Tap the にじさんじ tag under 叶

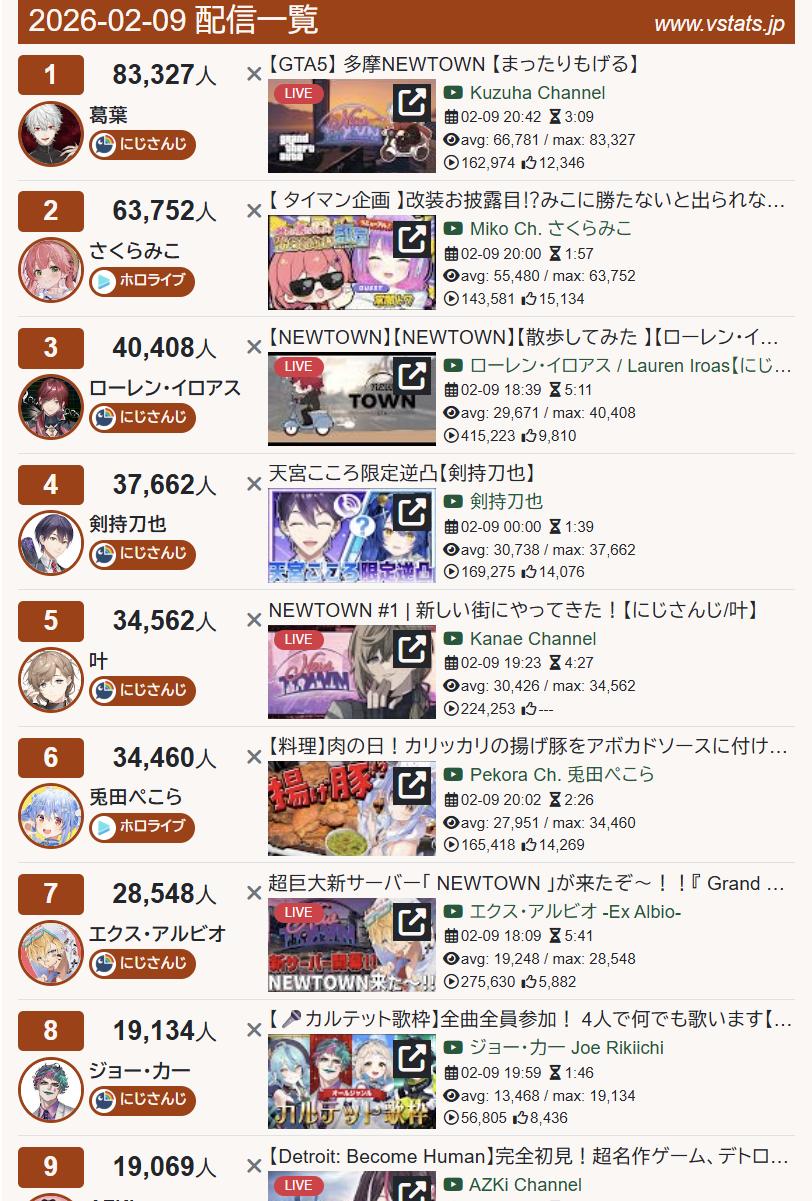coord(142,690)
